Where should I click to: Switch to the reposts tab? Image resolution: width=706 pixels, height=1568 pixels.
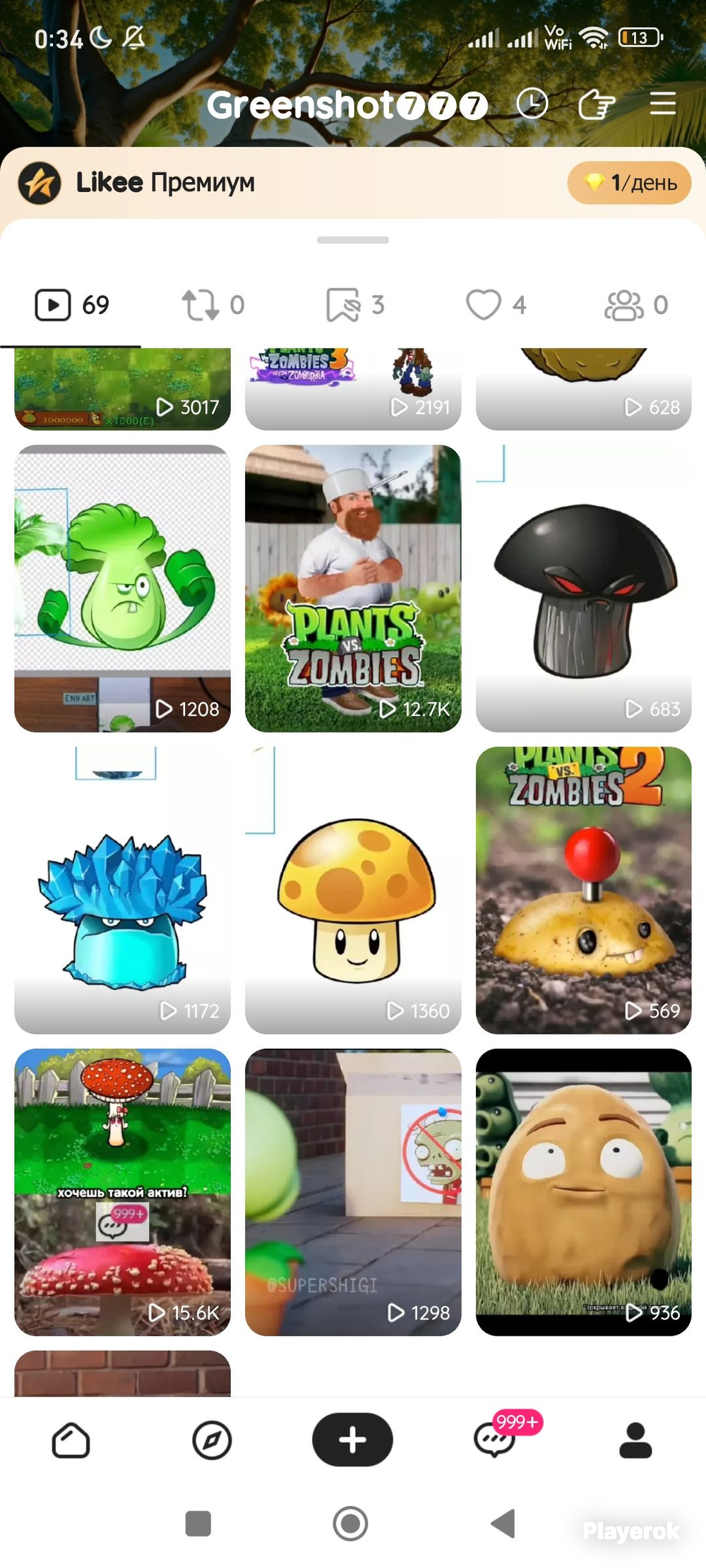[213, 305]
